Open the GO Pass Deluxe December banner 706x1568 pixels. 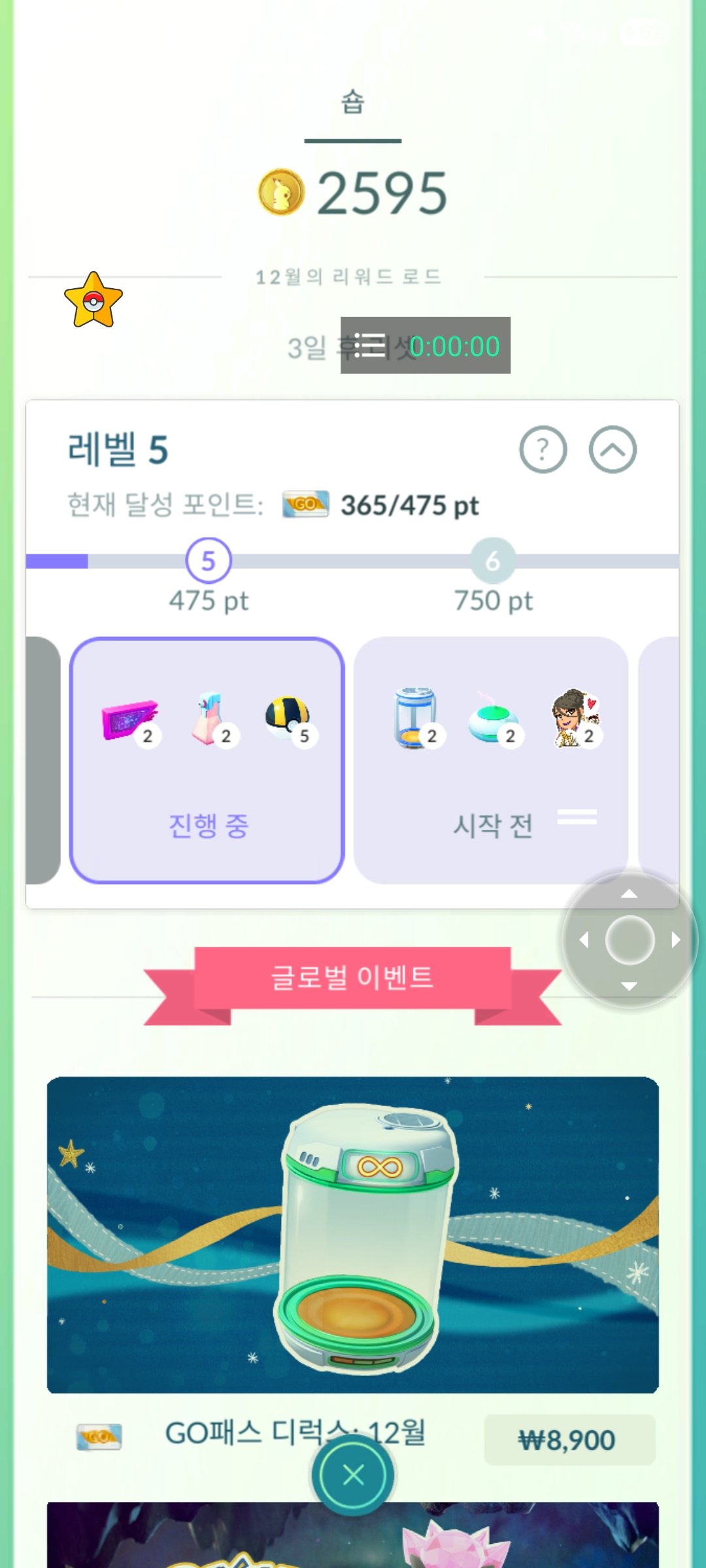tap(353, 1235)
